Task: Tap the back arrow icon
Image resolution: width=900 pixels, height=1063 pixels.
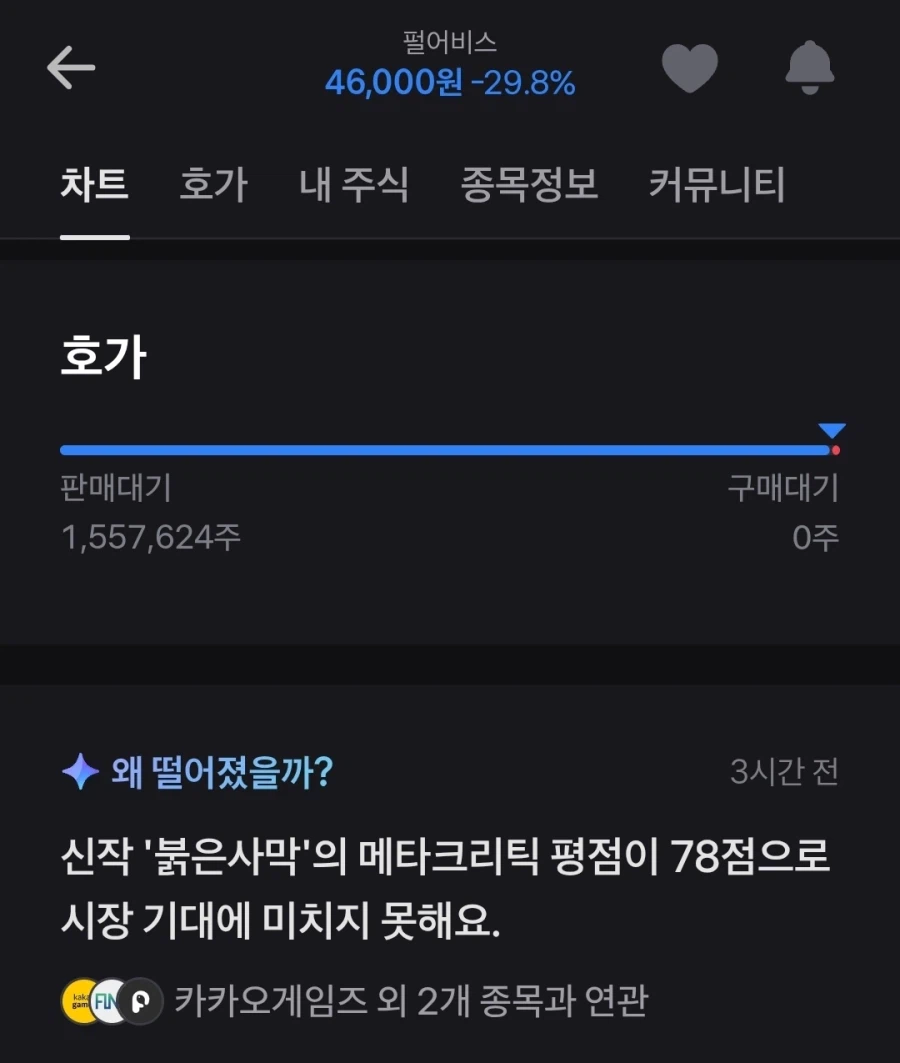Action: point(71,68)
